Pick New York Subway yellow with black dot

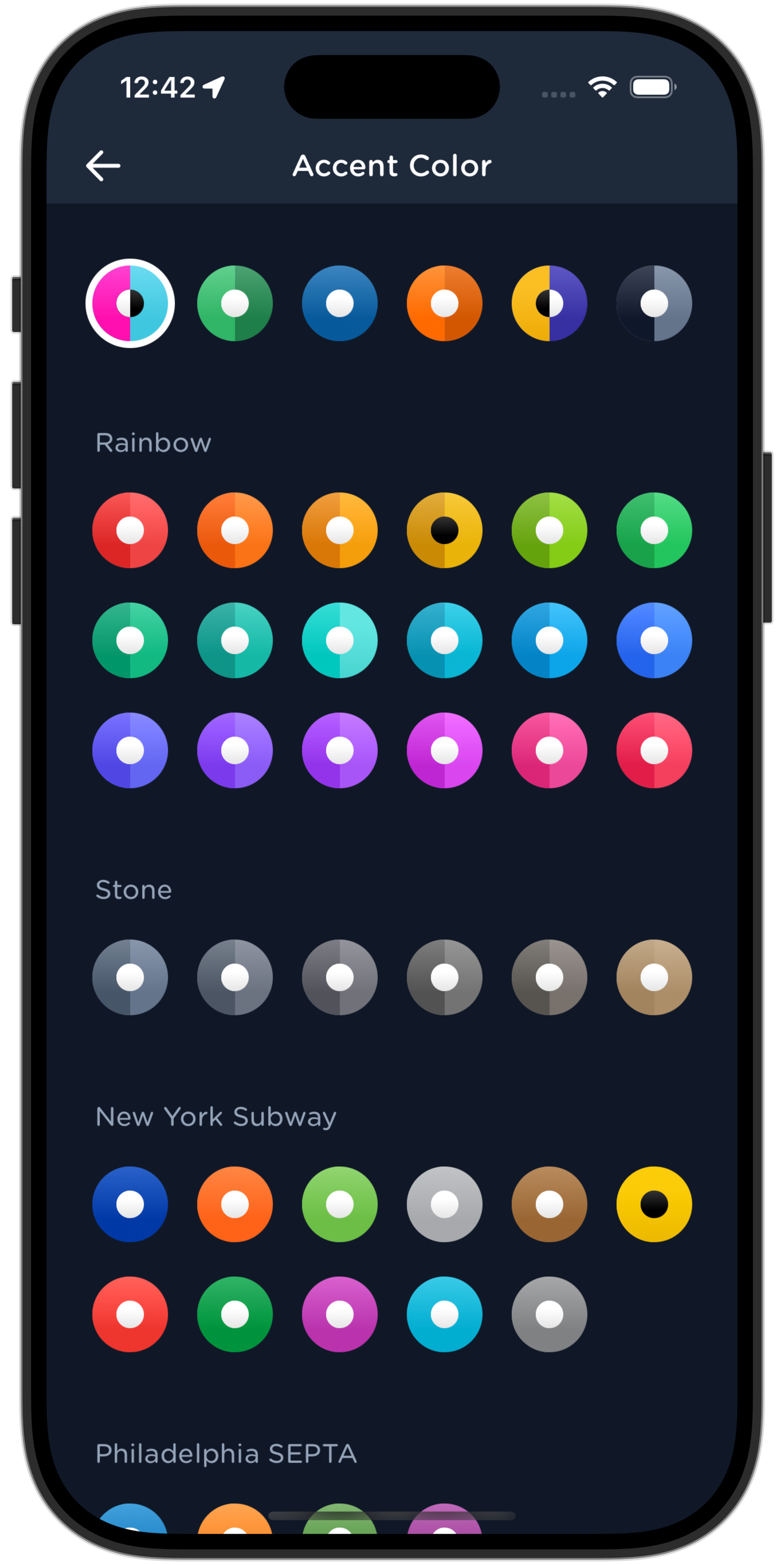tap(654, 1204)
